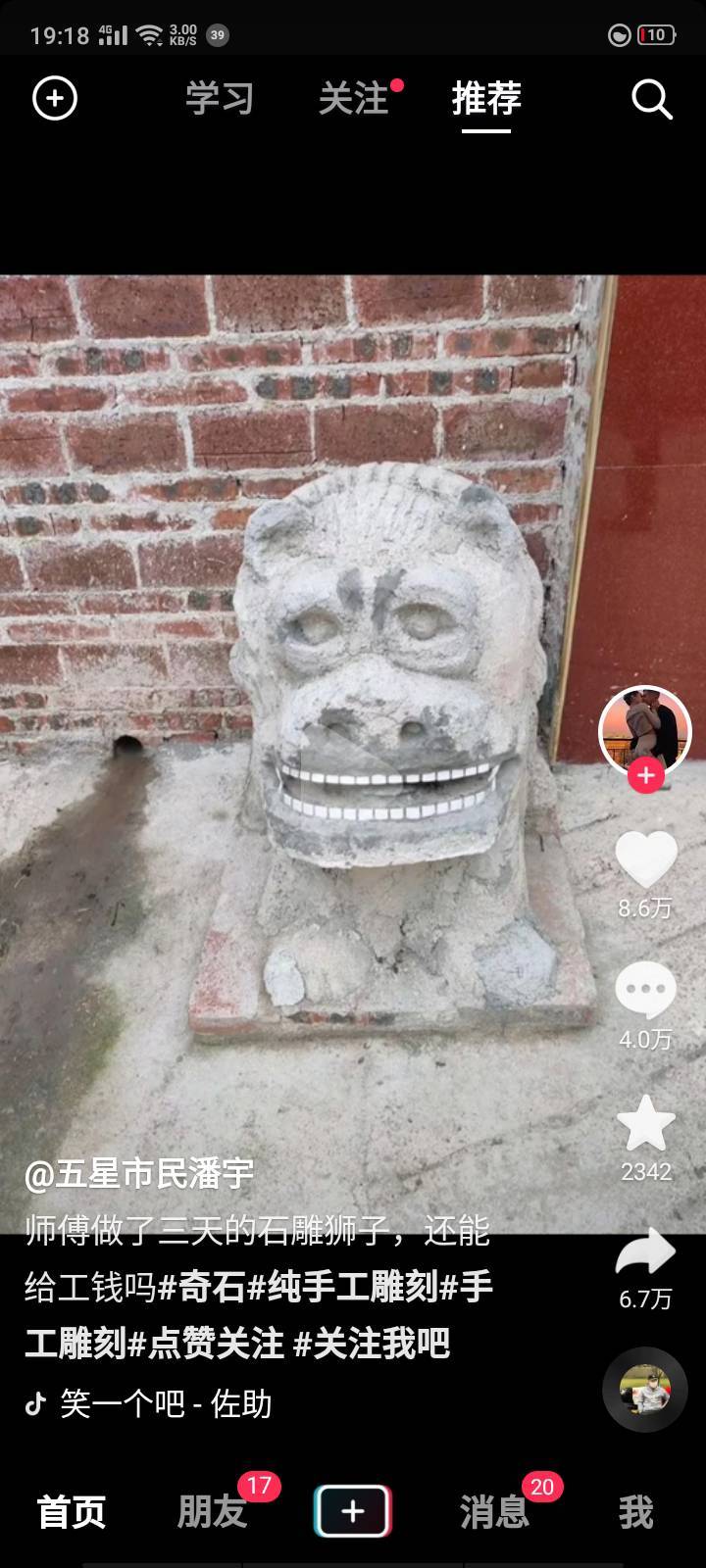Follow the creator via red plus badge
Viewport: 706px width, 1568px height.
(x=645, y=775)
